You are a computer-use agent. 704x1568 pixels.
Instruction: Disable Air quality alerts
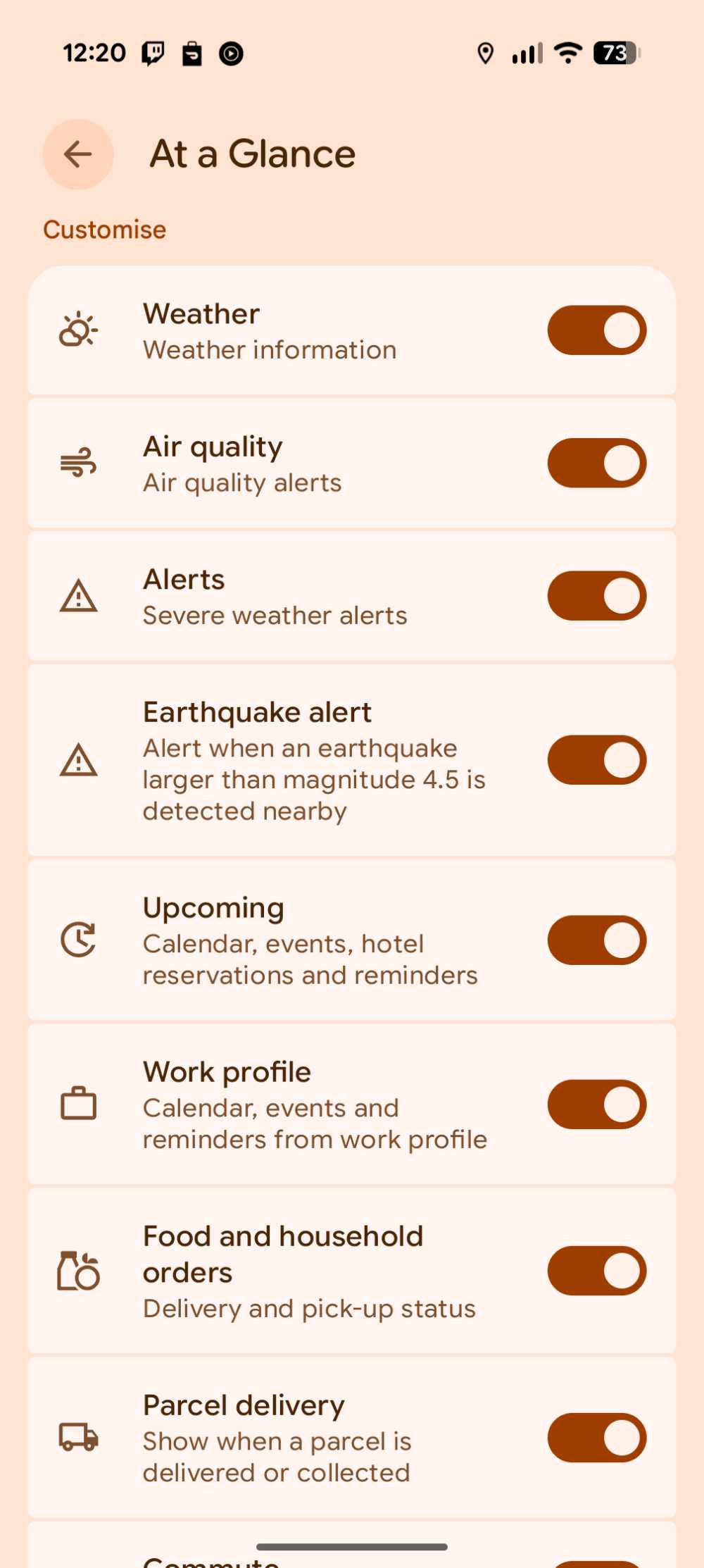(596, 463)
